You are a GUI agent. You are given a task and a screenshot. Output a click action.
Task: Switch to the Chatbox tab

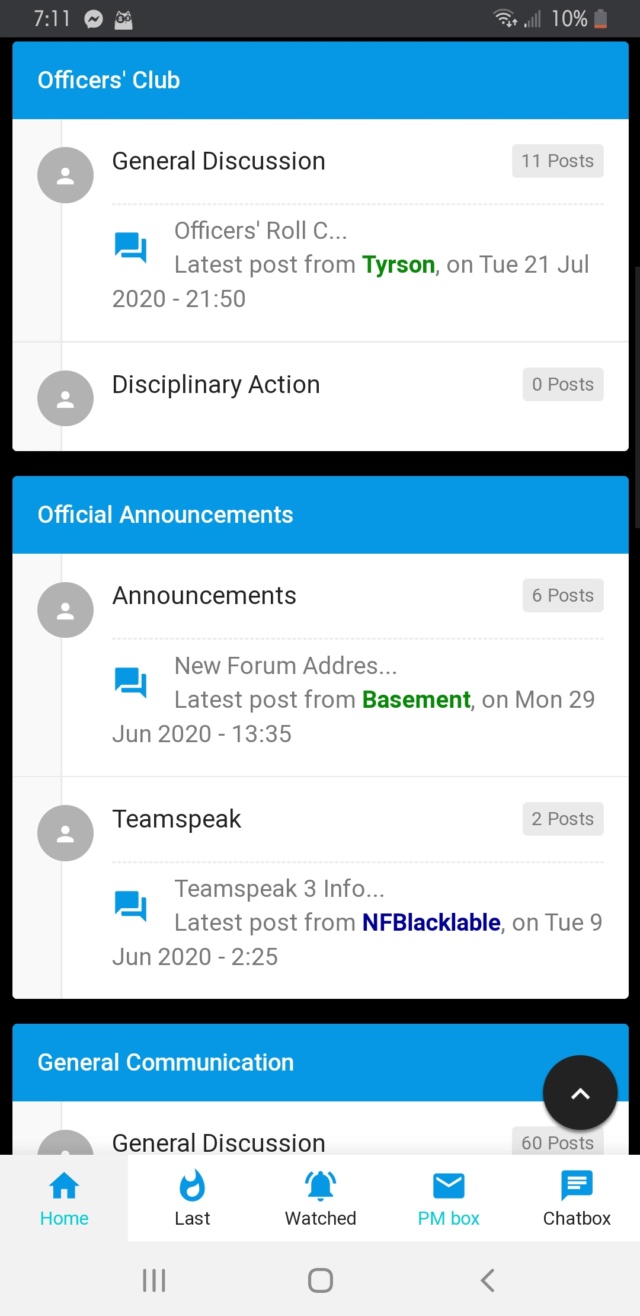pyautogui.click(x=576, y=1199)
